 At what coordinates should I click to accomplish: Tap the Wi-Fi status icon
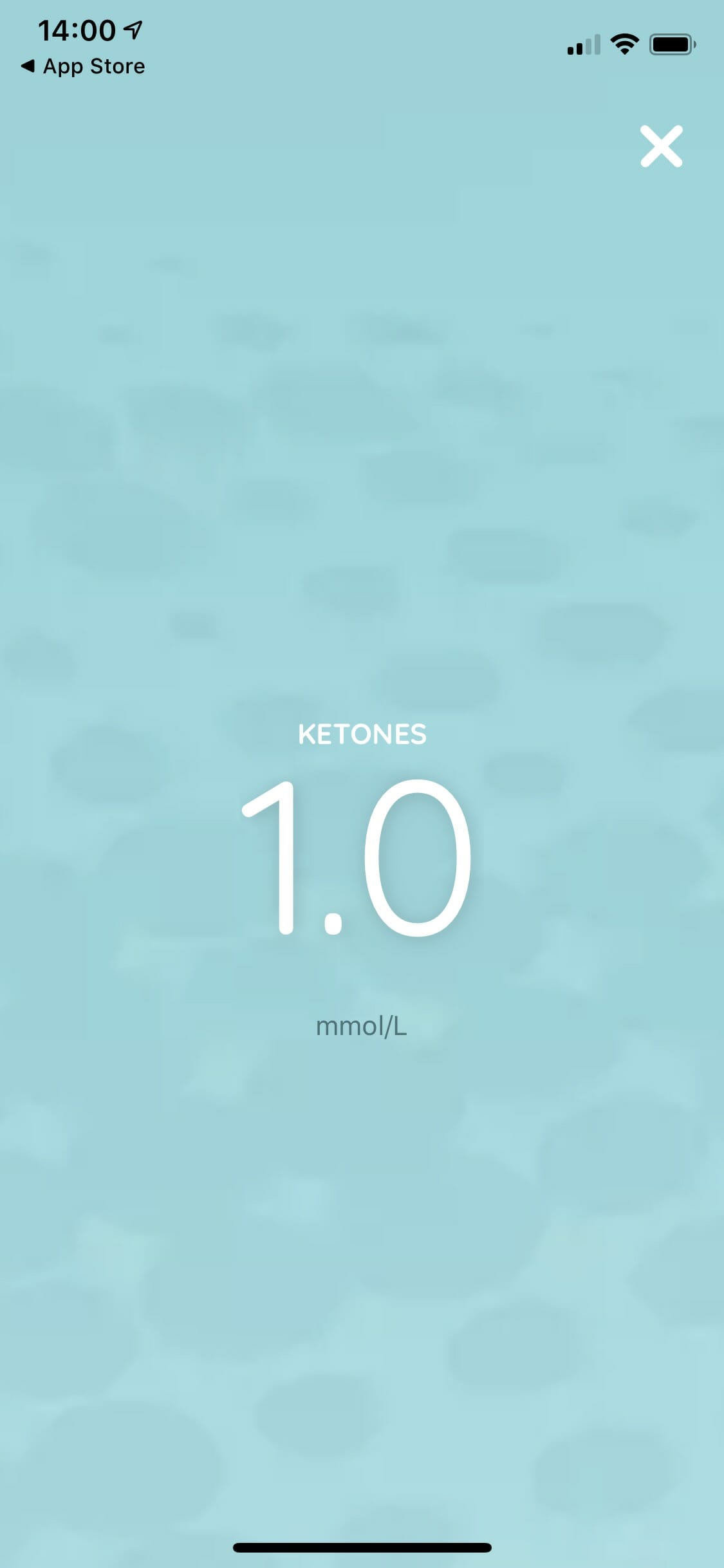tap(623, 44)
